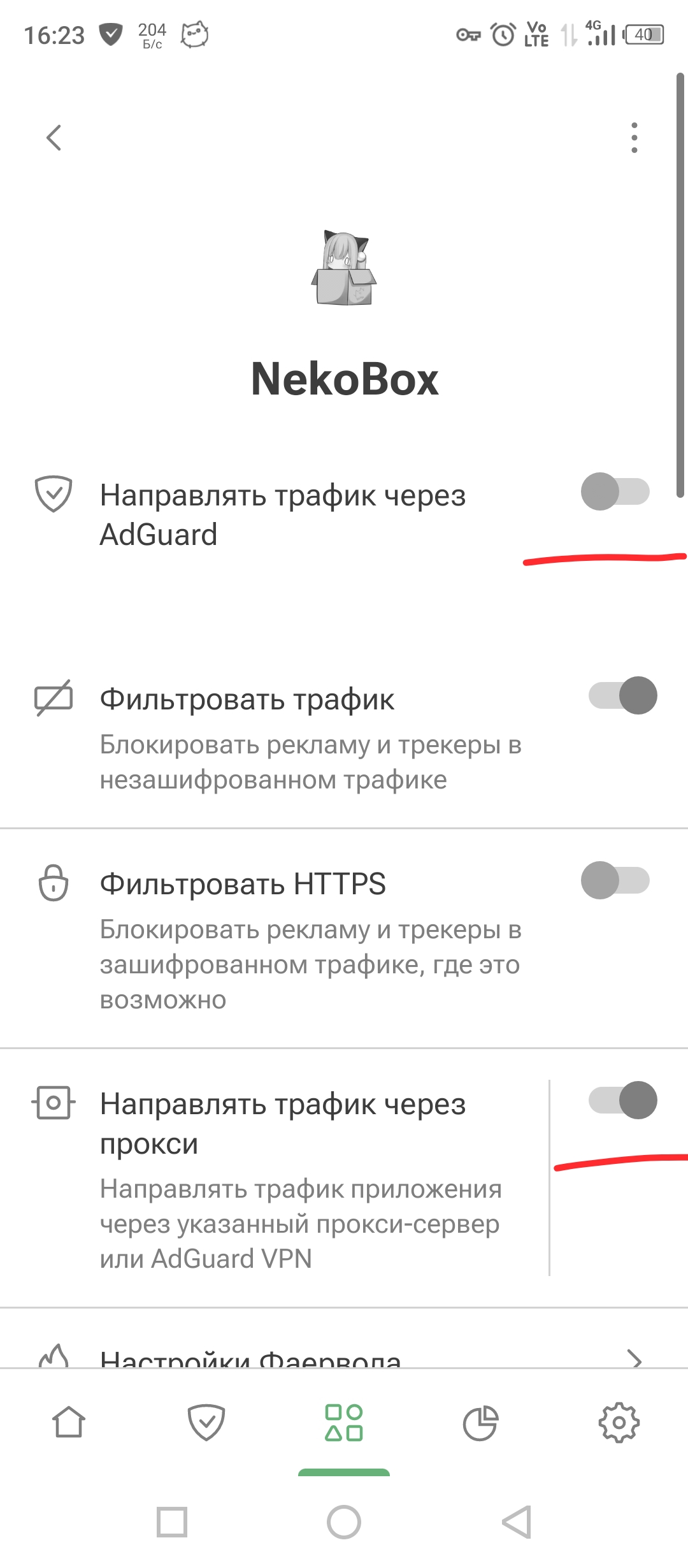Open the Settings gear tab

click(x=619, y=1423)
